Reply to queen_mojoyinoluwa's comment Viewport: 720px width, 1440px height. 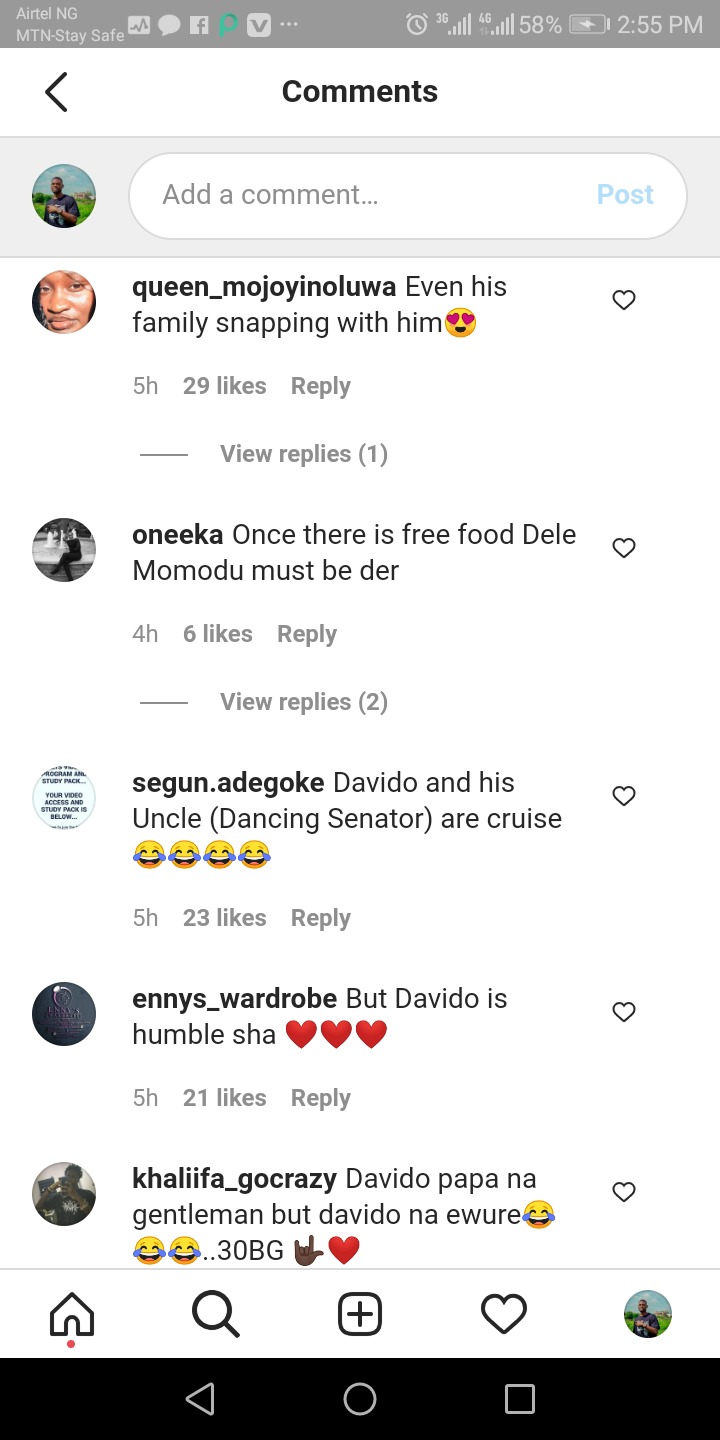[x=320, y=386]
